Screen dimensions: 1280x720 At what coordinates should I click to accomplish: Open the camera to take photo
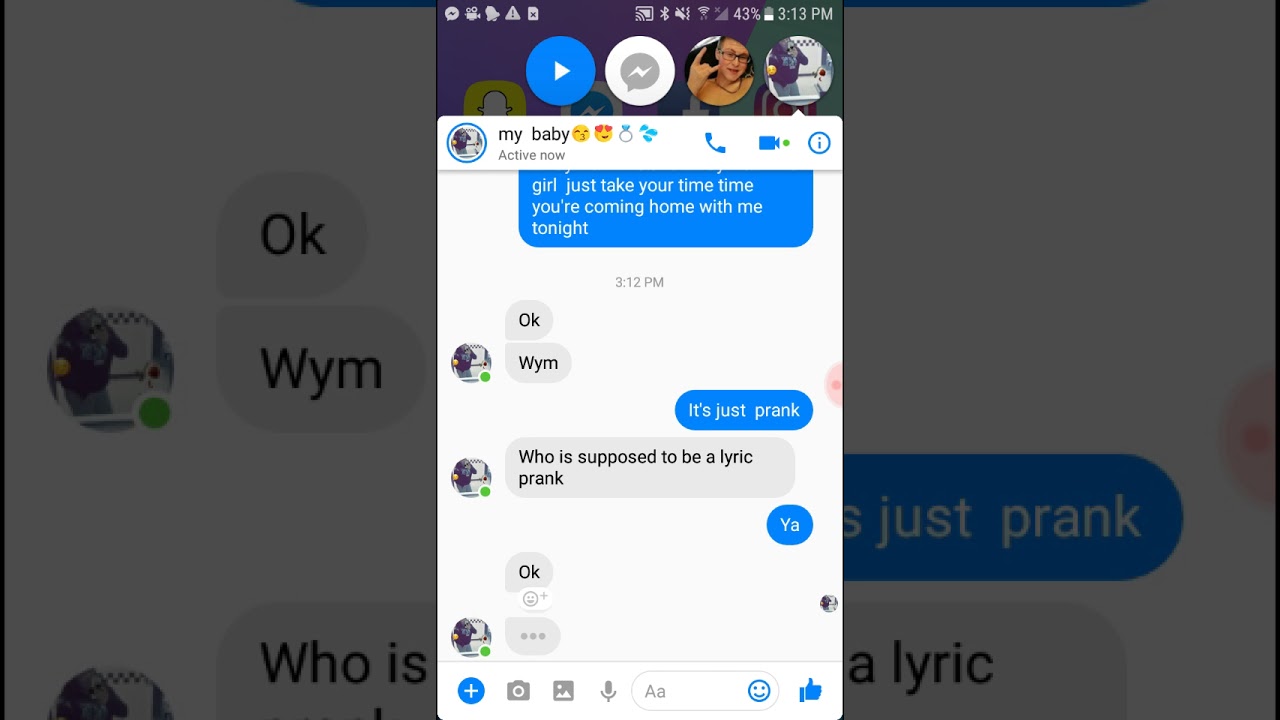pos(518,690)
